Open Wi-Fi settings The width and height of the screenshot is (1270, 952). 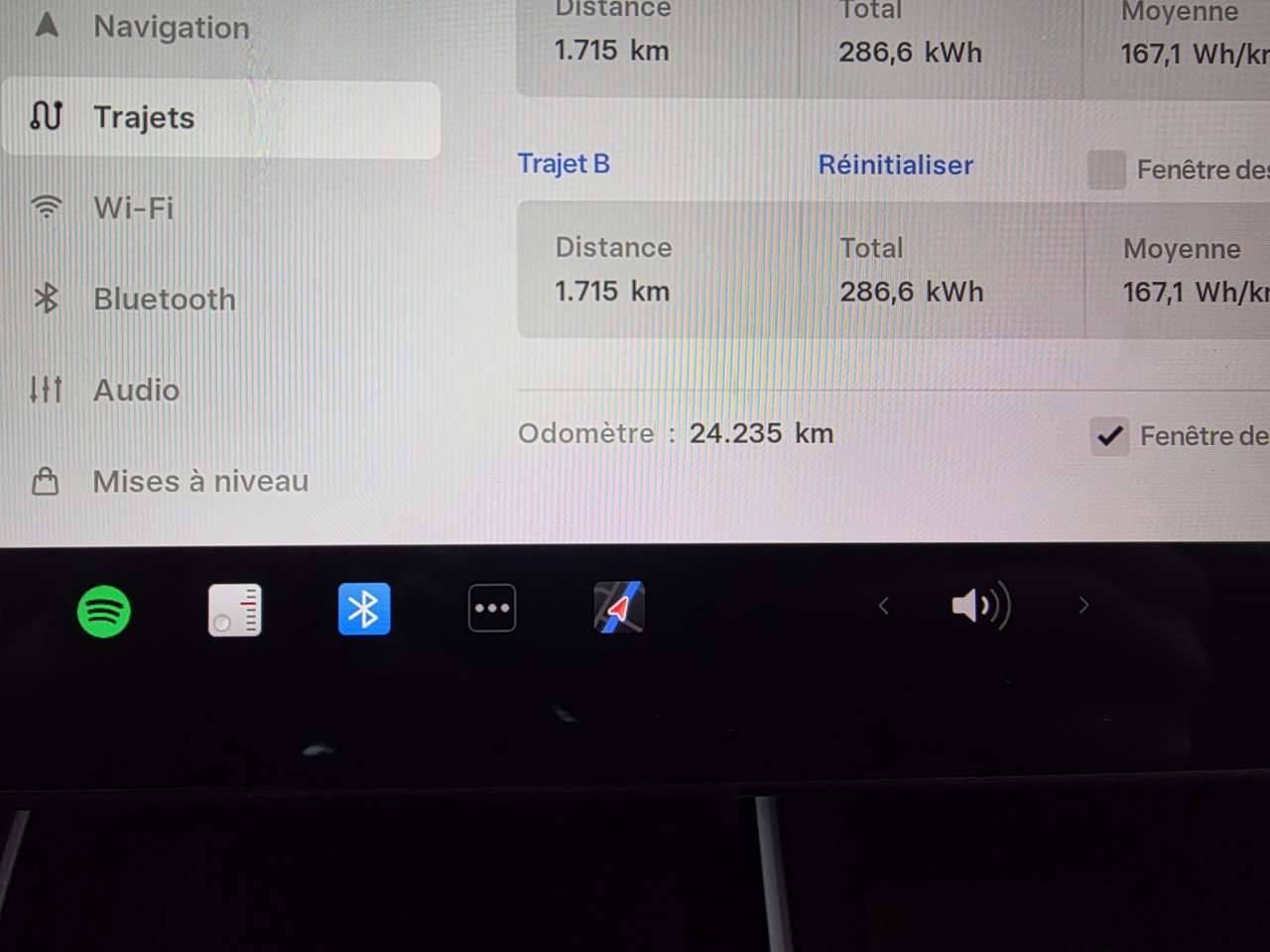click(133, 208)
